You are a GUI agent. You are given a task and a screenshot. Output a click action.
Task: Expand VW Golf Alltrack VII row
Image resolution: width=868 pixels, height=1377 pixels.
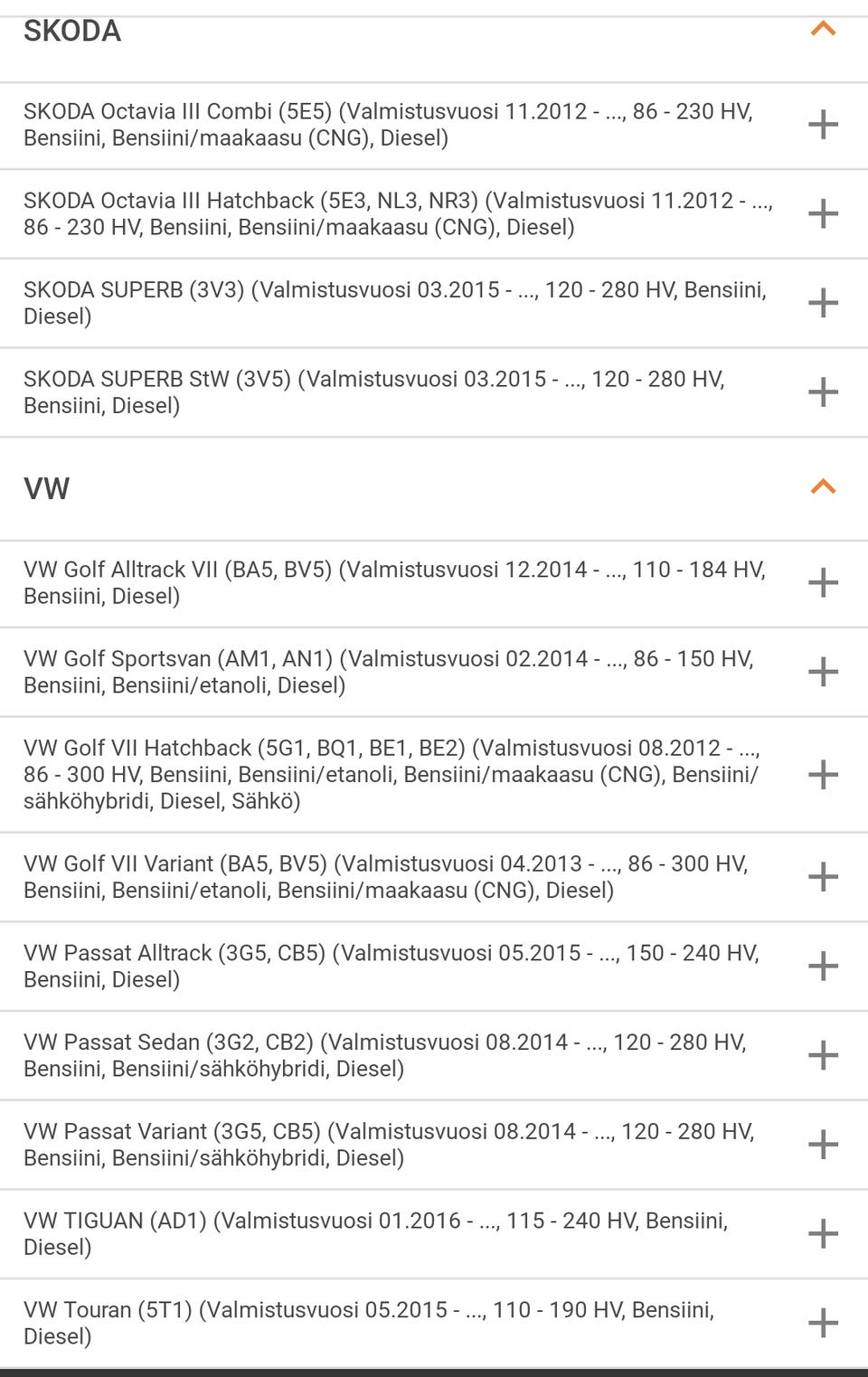click(823, 582)
